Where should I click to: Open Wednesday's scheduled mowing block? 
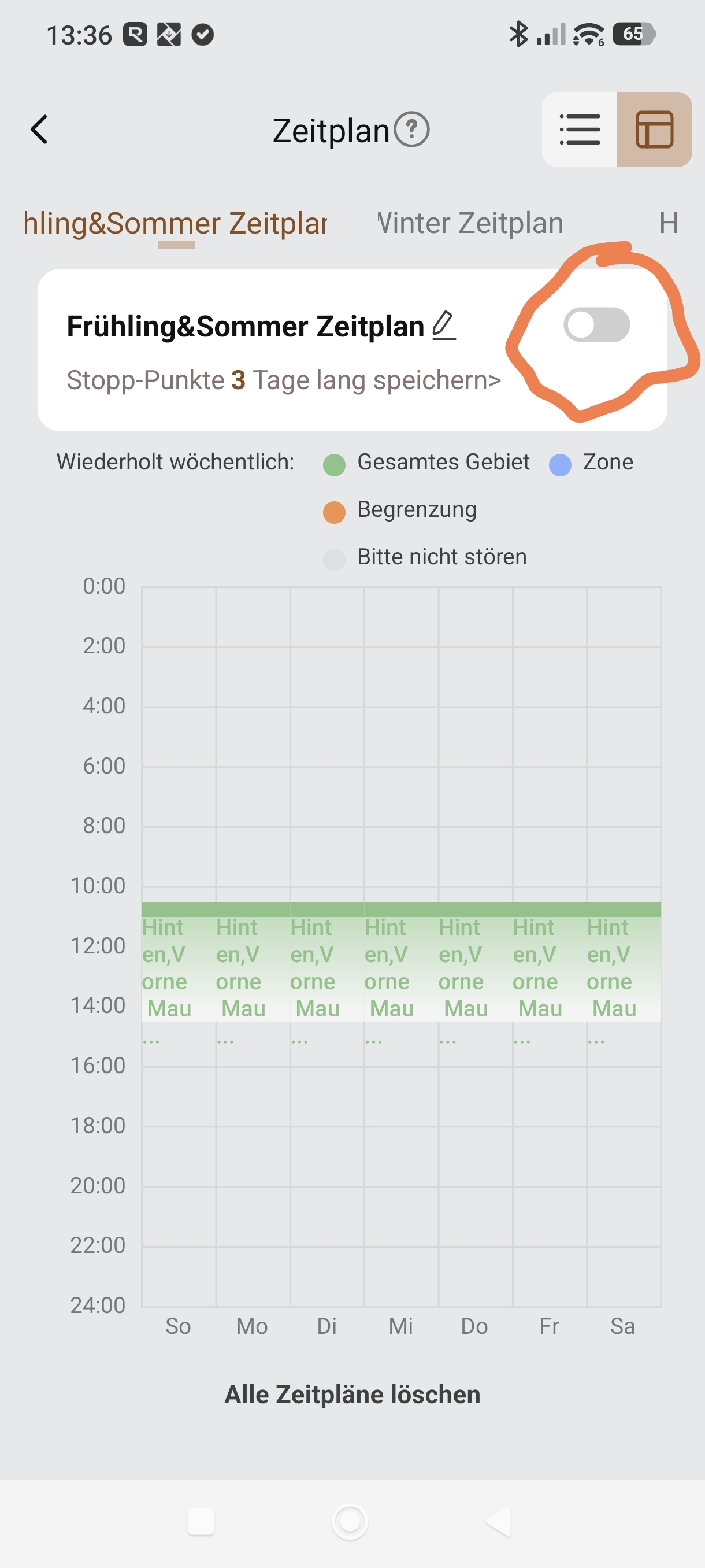click(402, 961)
